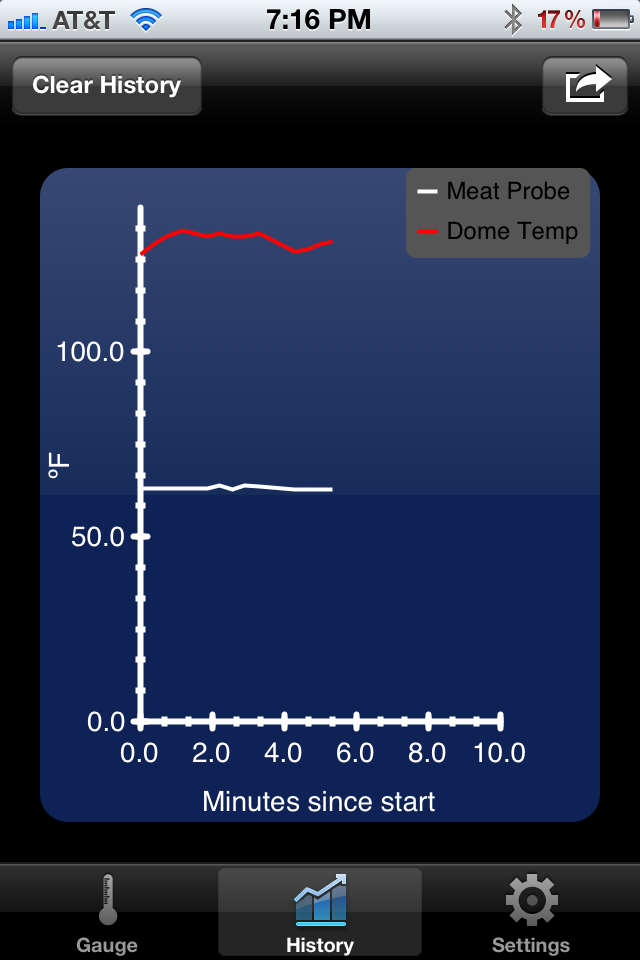Share the temperature history chart
Viewport: 640px width, 960px height.
590,86
